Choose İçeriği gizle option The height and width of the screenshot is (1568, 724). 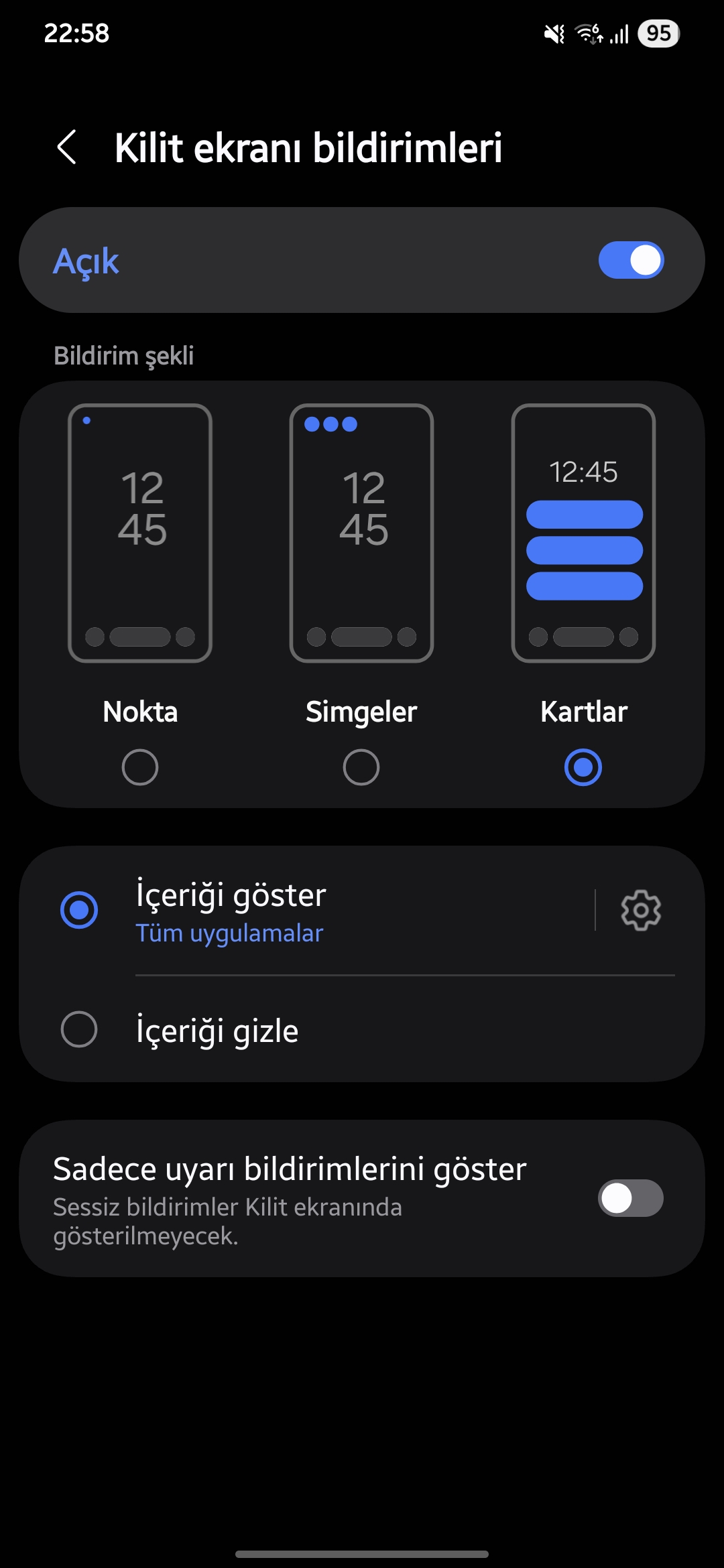pyautogui.click(x=79, y=1029)
